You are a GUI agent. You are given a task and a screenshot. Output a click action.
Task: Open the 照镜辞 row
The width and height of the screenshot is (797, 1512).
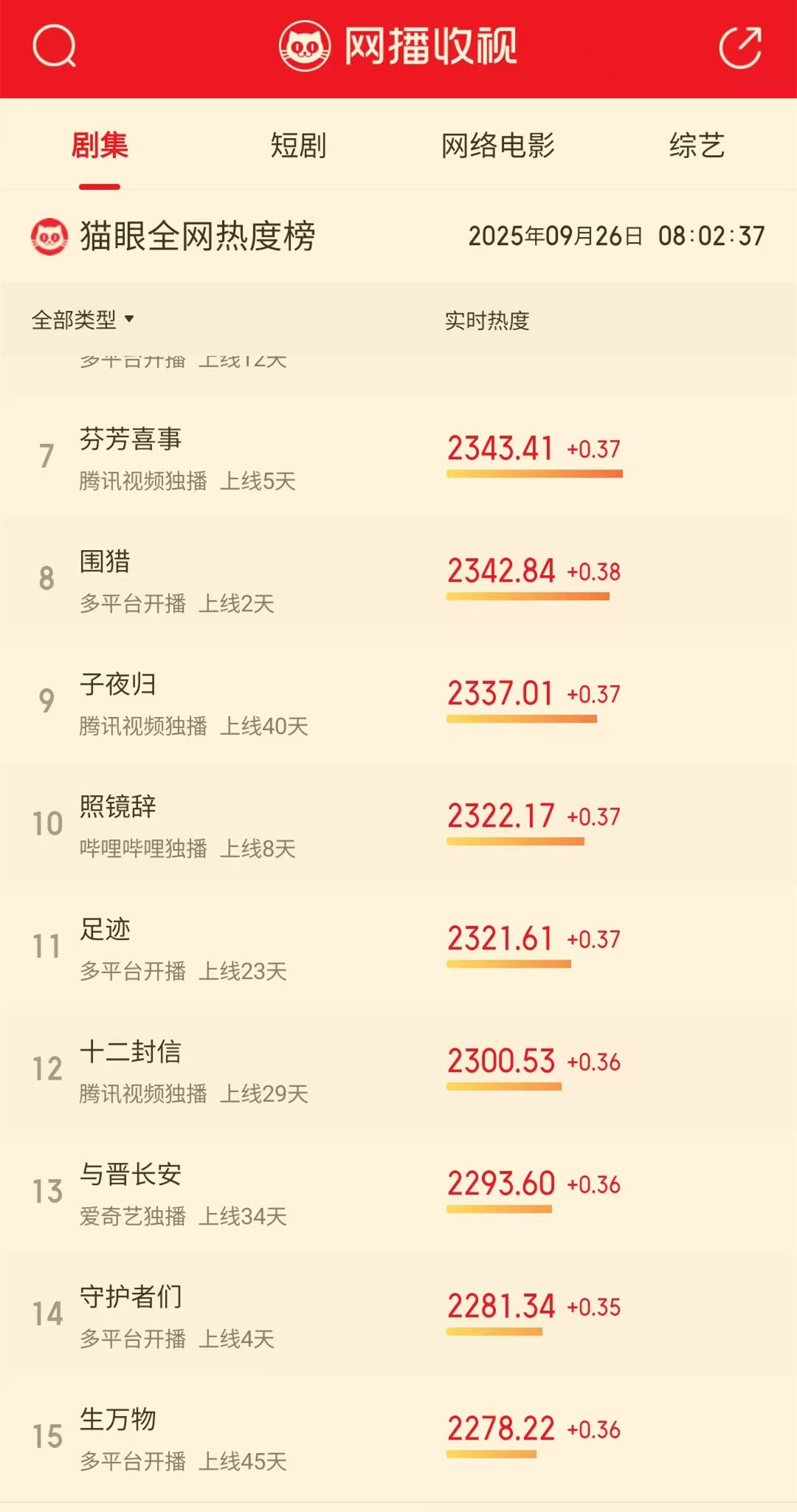[118, 807]
